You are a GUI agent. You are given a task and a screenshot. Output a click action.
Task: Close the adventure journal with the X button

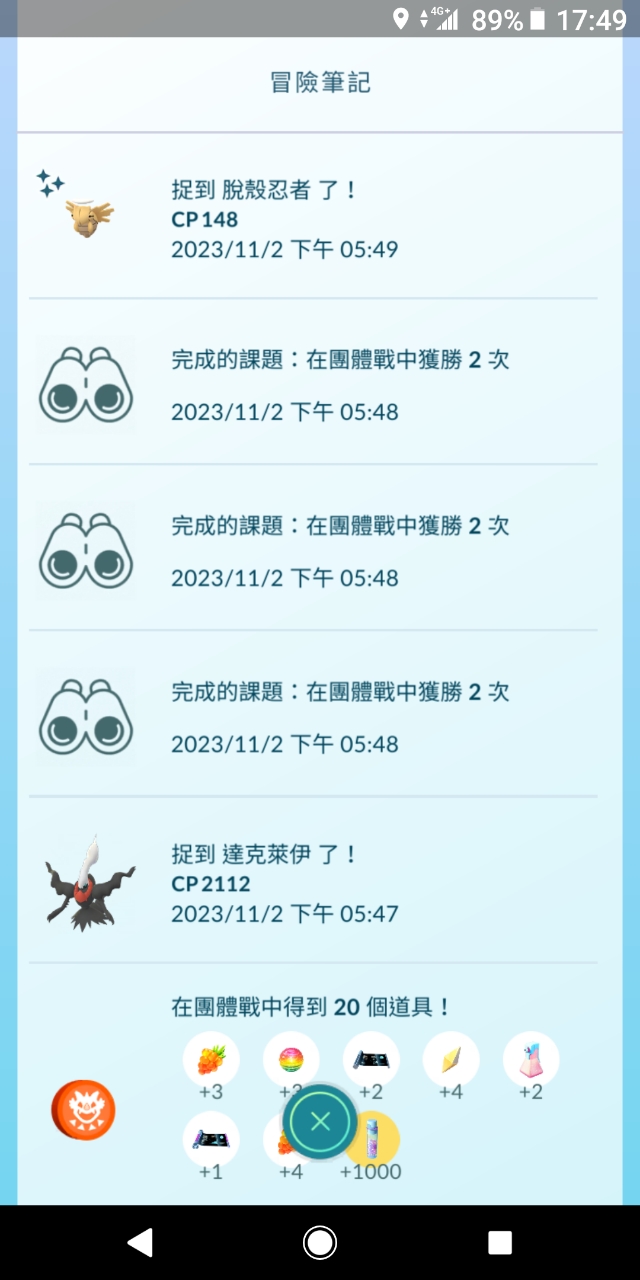pos(320,1120)
